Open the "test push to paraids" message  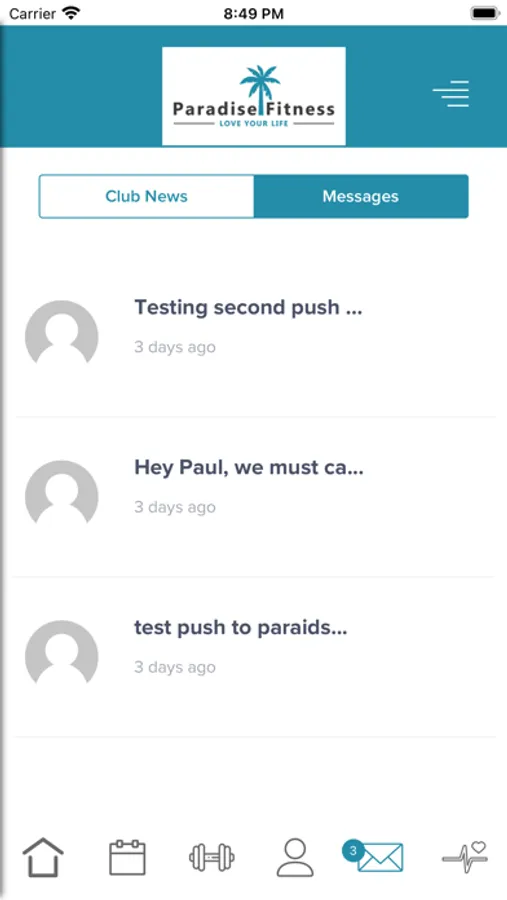(x=253, y=657)
